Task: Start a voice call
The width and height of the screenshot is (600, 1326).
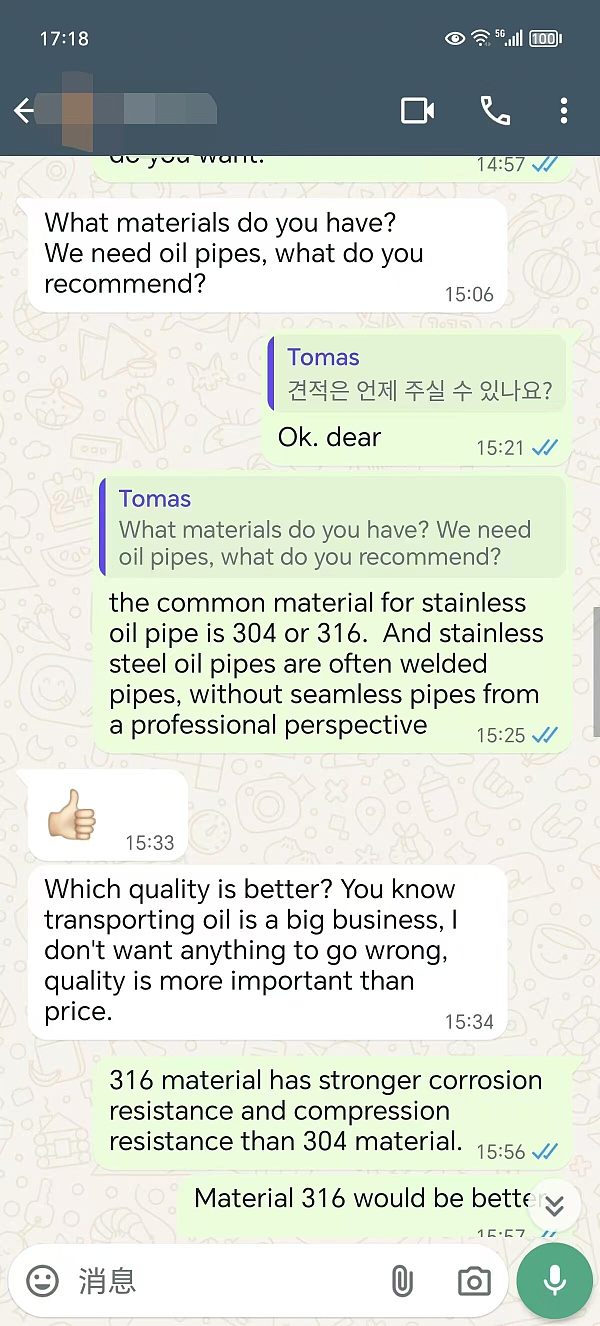Action: tap(495, 111)
